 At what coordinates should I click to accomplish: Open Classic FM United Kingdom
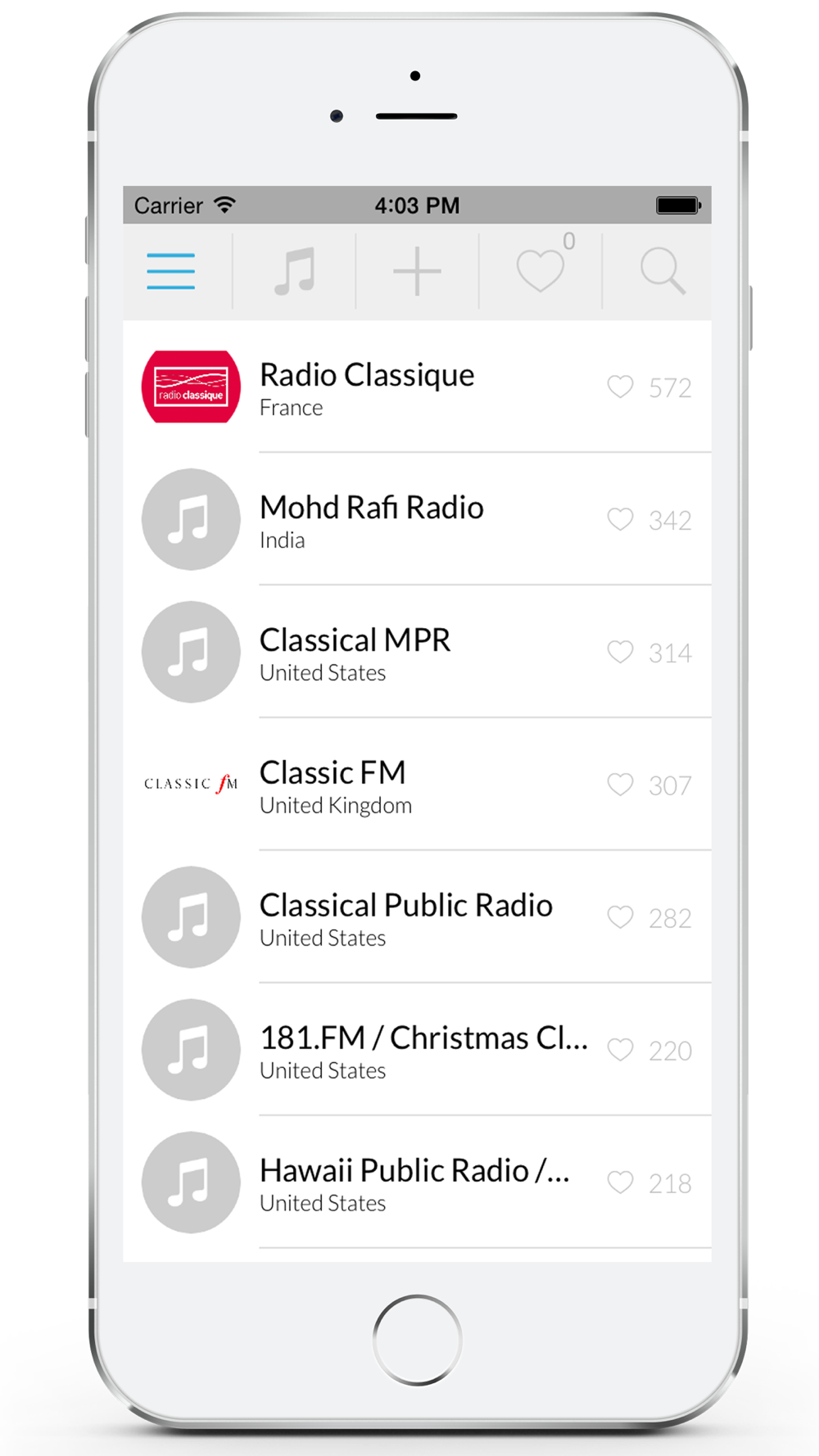coord(417,785)
